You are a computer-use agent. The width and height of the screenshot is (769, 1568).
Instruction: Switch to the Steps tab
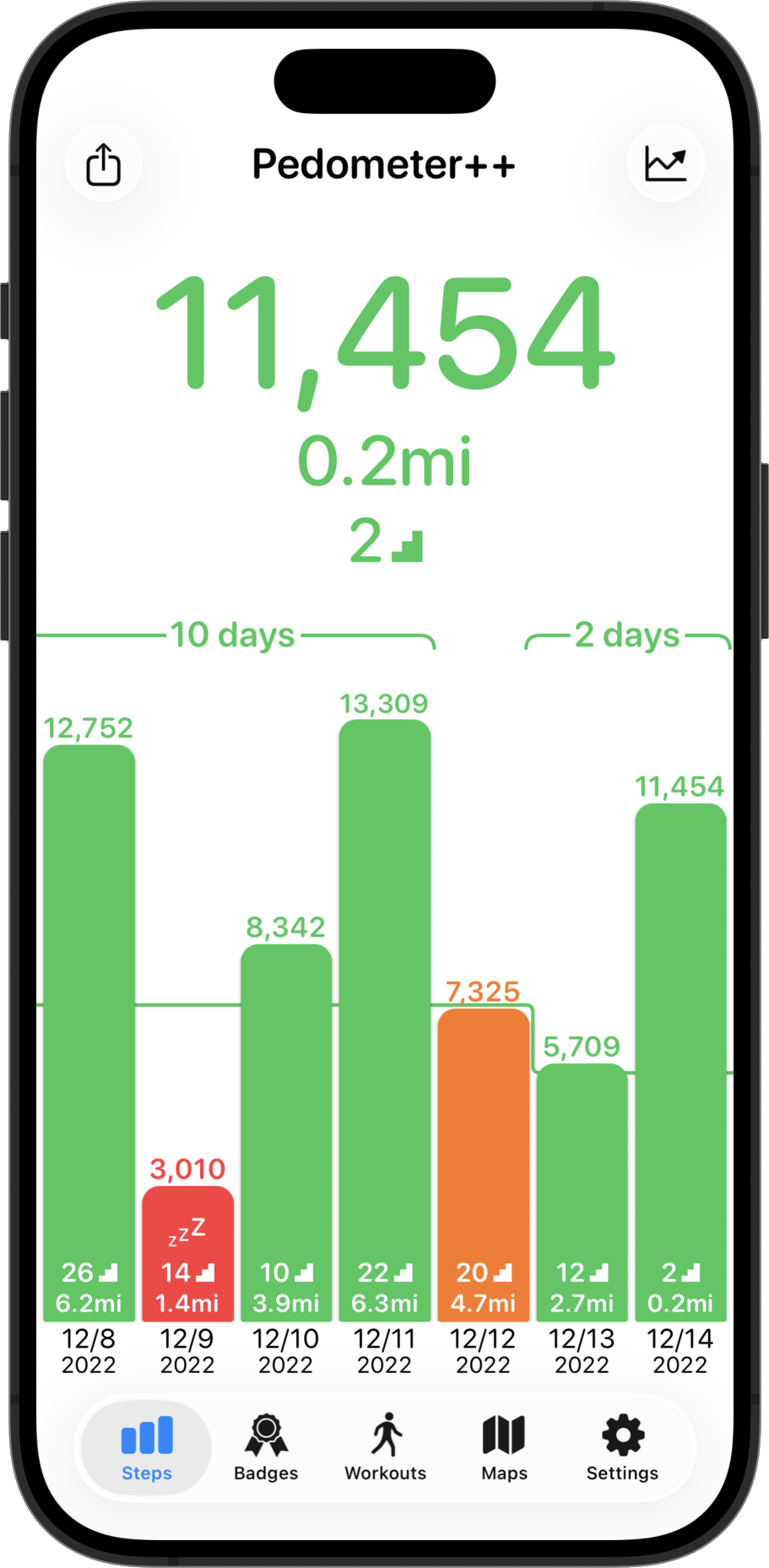147,1447
